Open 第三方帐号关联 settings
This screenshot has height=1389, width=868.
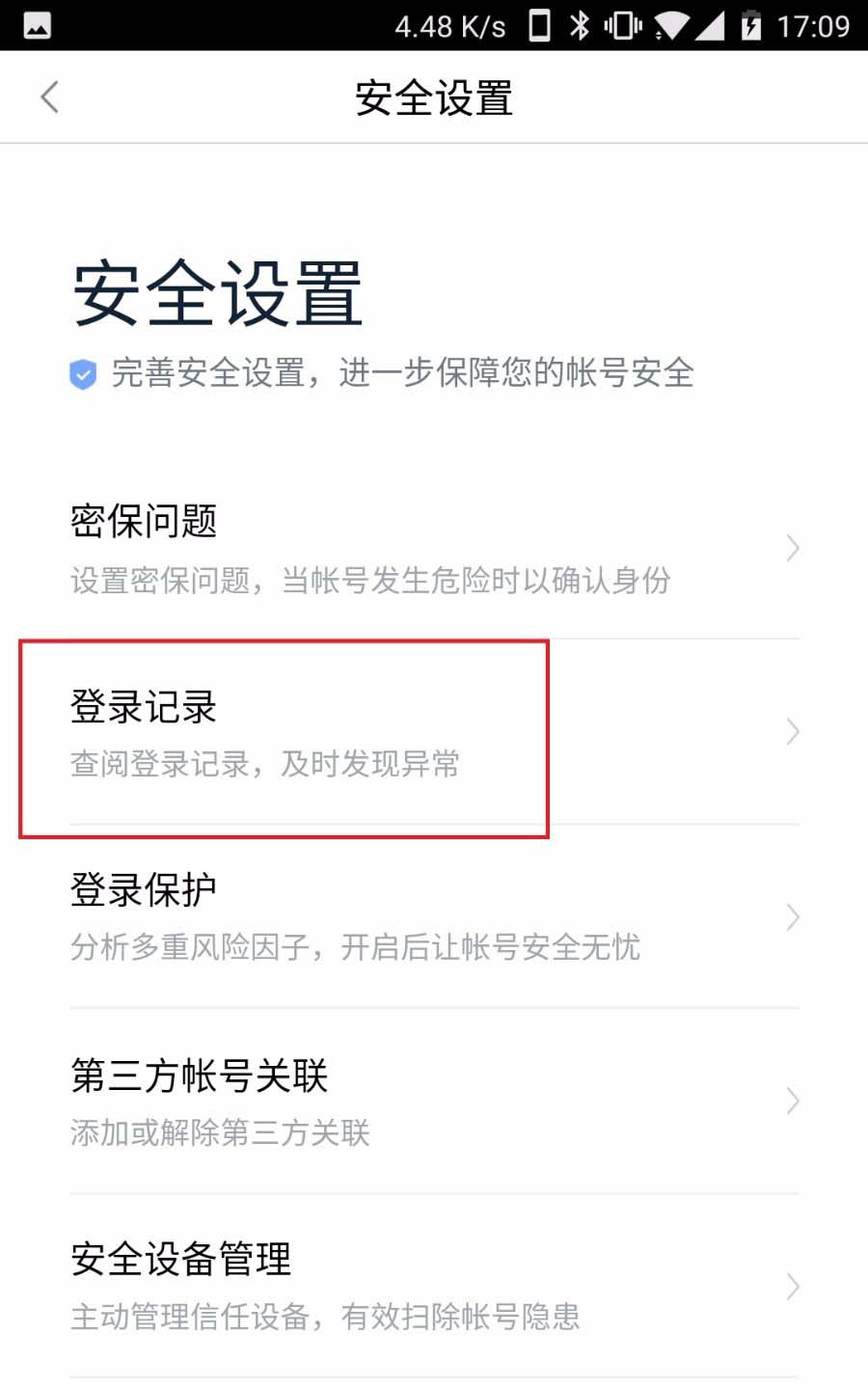click(x=434, y=1102)
